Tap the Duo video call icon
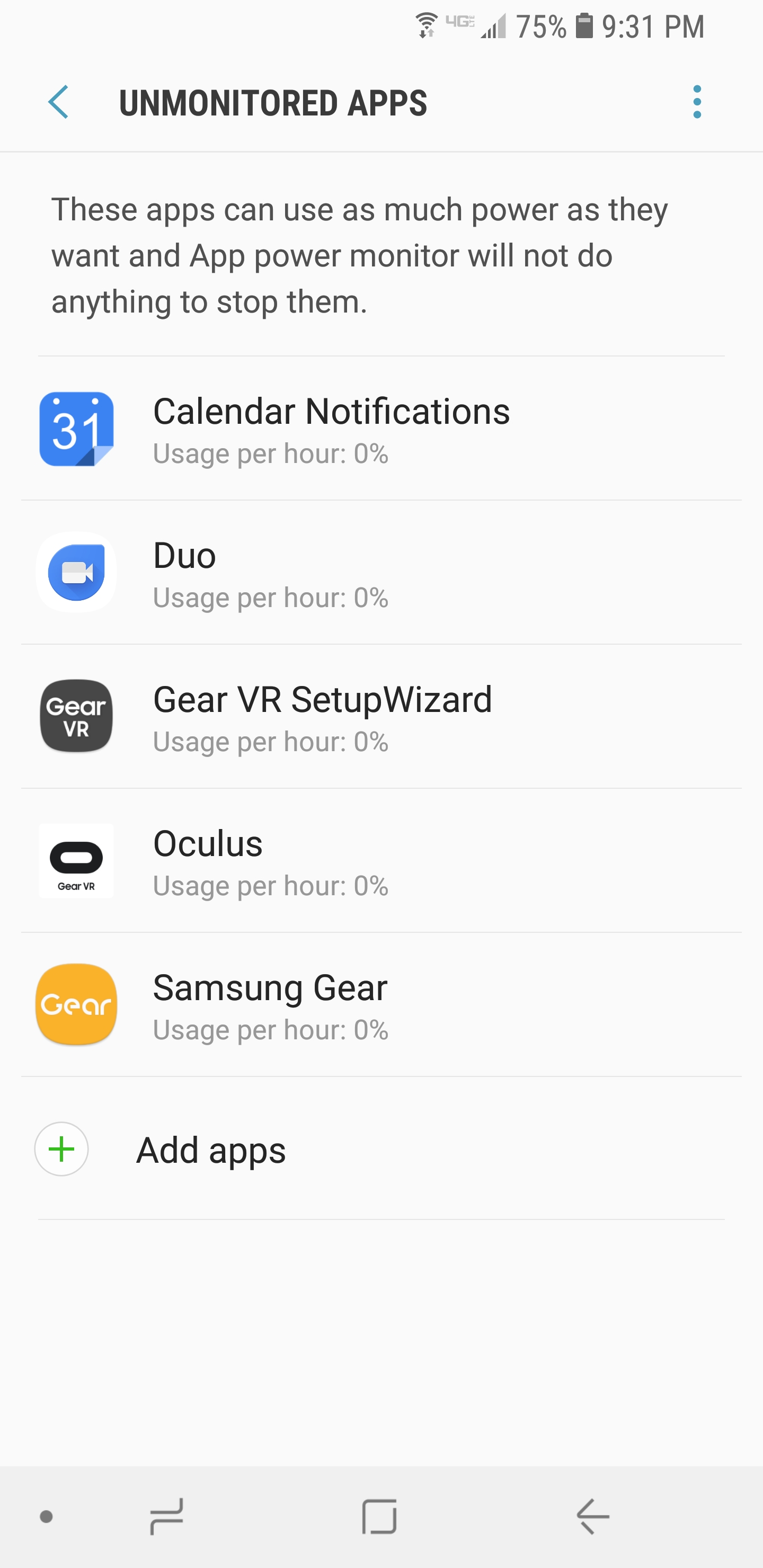Screen dimensions: 763x1568 tap(76, 572)
